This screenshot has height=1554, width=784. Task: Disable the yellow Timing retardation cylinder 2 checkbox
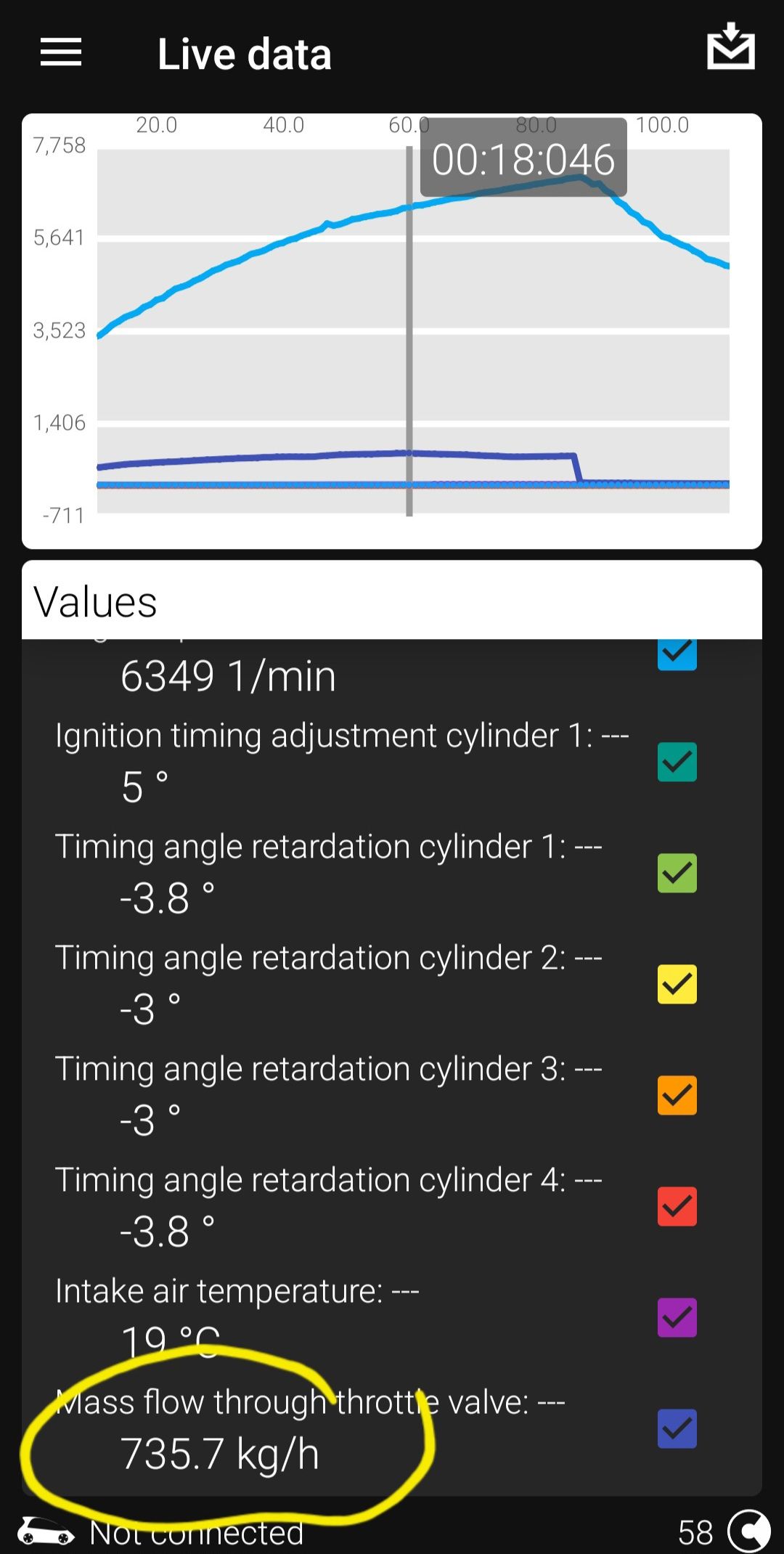(676, 985)
